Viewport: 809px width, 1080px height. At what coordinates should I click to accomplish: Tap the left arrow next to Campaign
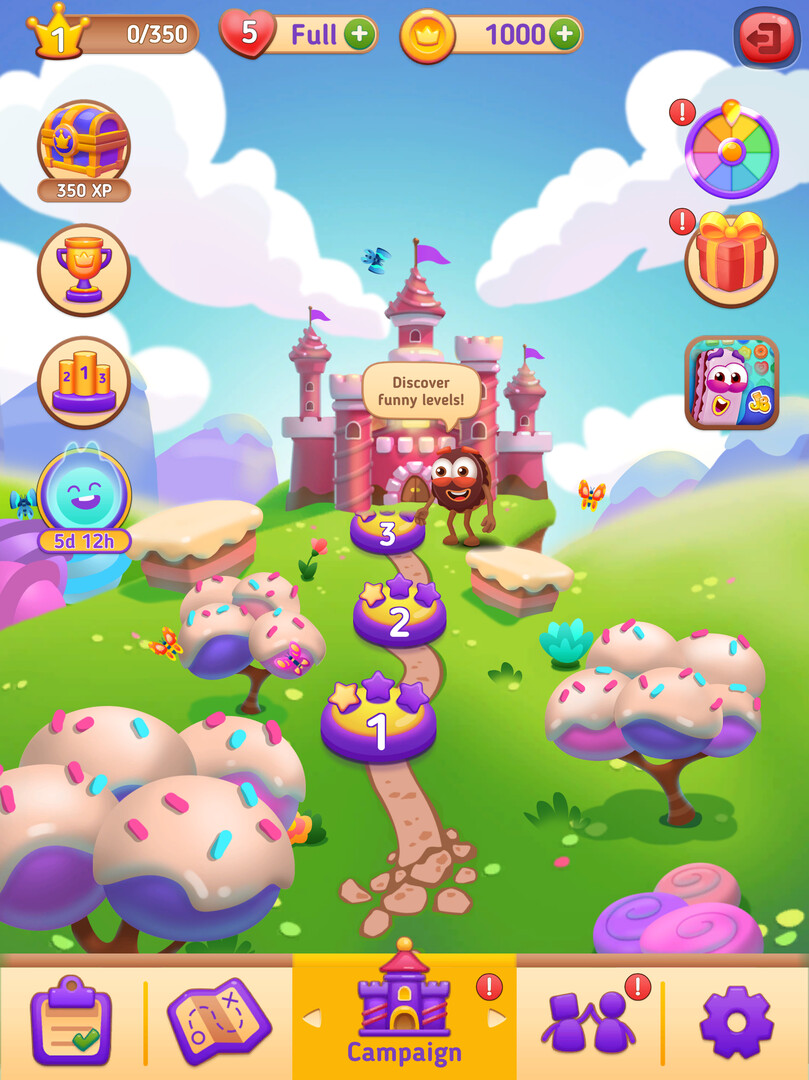[x=312, y=1019]
